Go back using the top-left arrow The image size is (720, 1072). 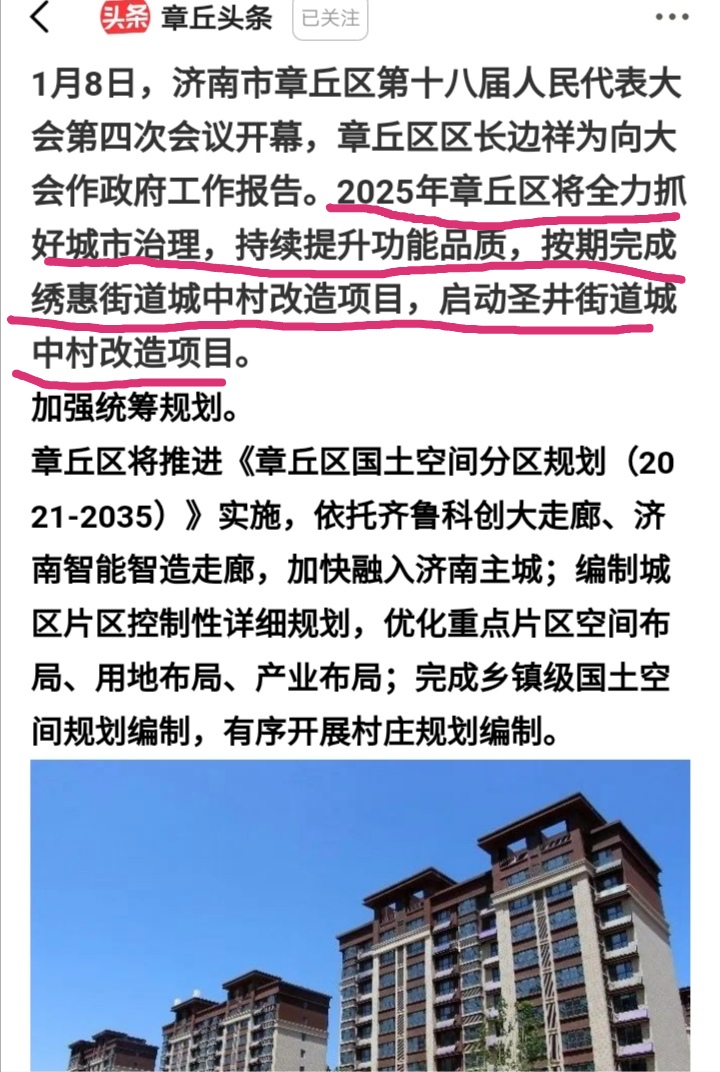coord(39,18)
